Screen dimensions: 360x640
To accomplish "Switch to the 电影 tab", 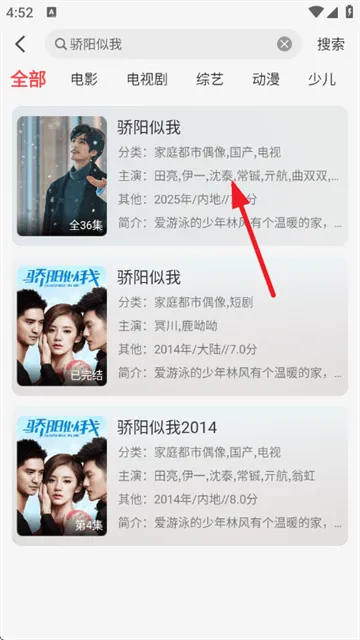I will coord(84,79).
